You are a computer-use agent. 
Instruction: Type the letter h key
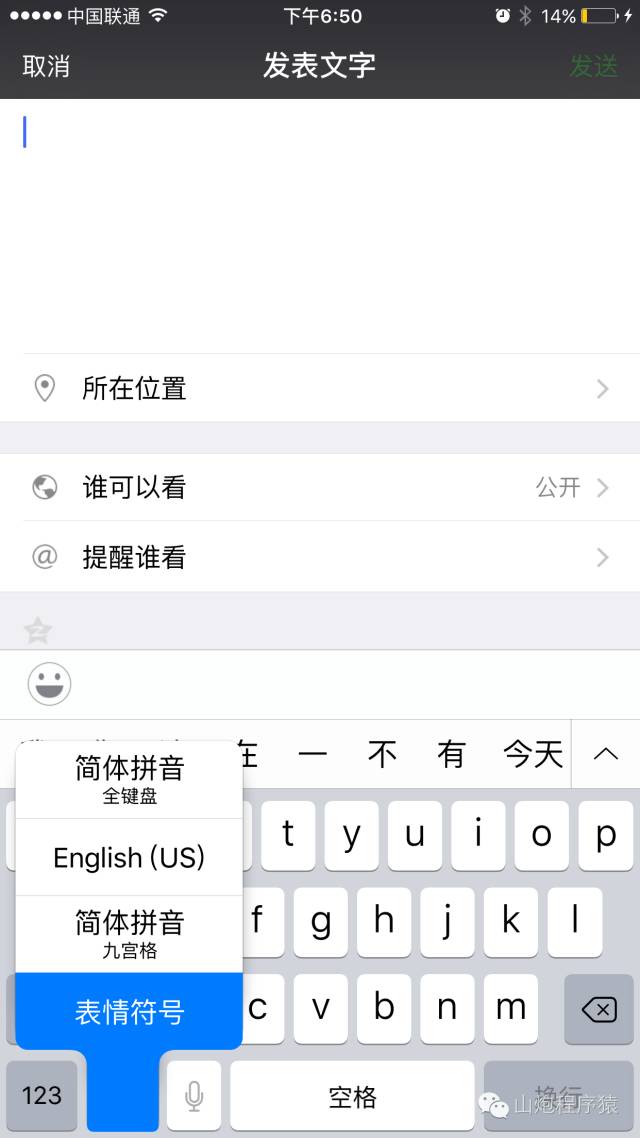384,921
